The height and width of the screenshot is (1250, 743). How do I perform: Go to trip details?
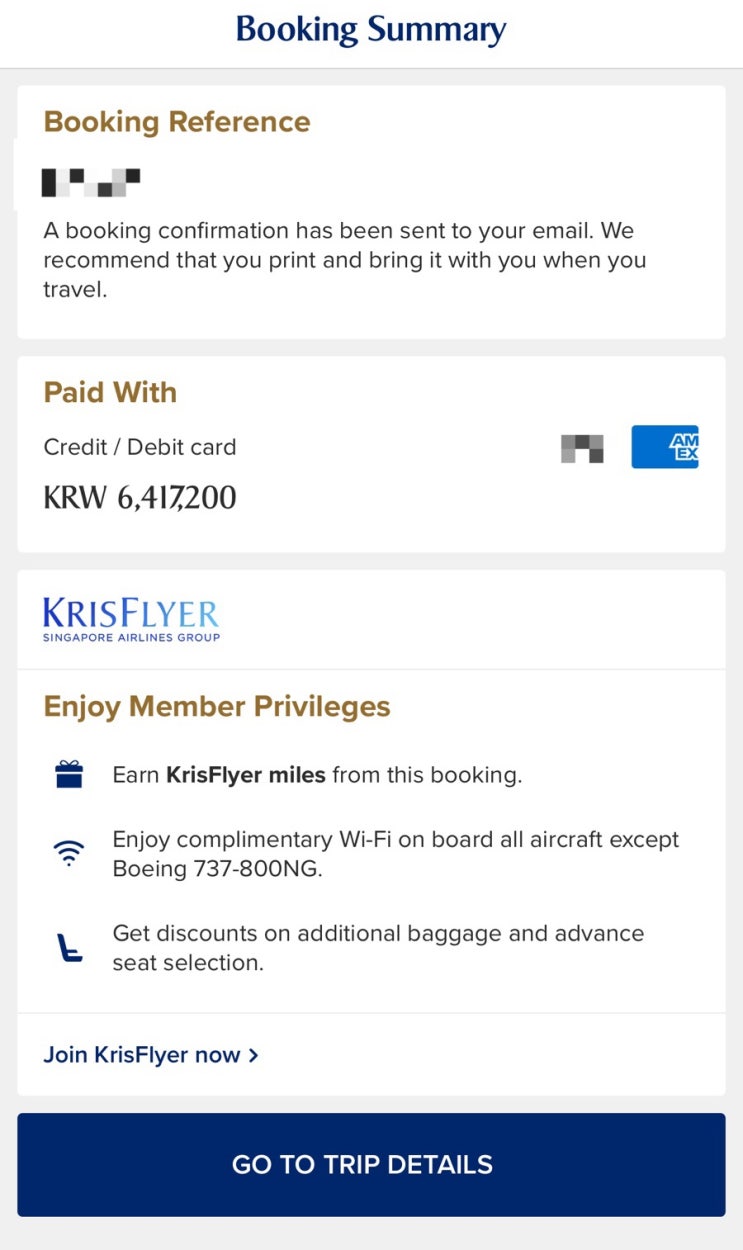pos(371,1164)
